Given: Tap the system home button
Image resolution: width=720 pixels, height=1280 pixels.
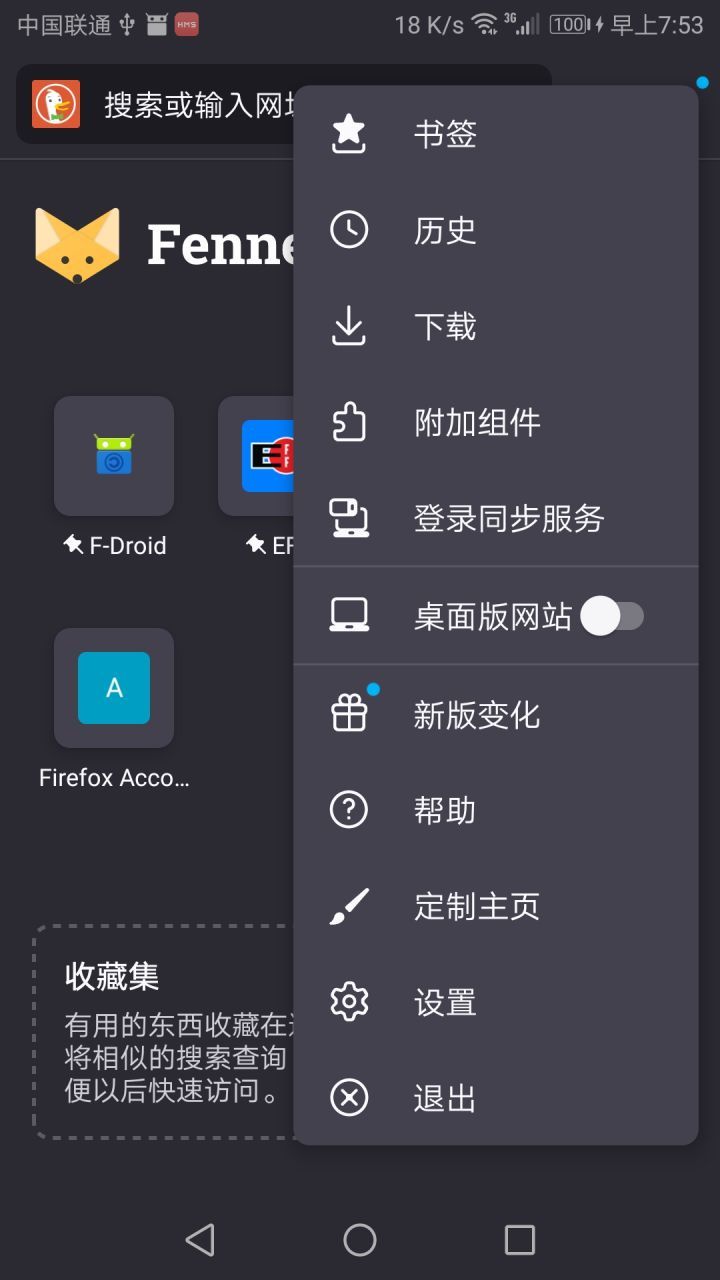Looking at the screenshot, I should click(x=360, y=1240).
